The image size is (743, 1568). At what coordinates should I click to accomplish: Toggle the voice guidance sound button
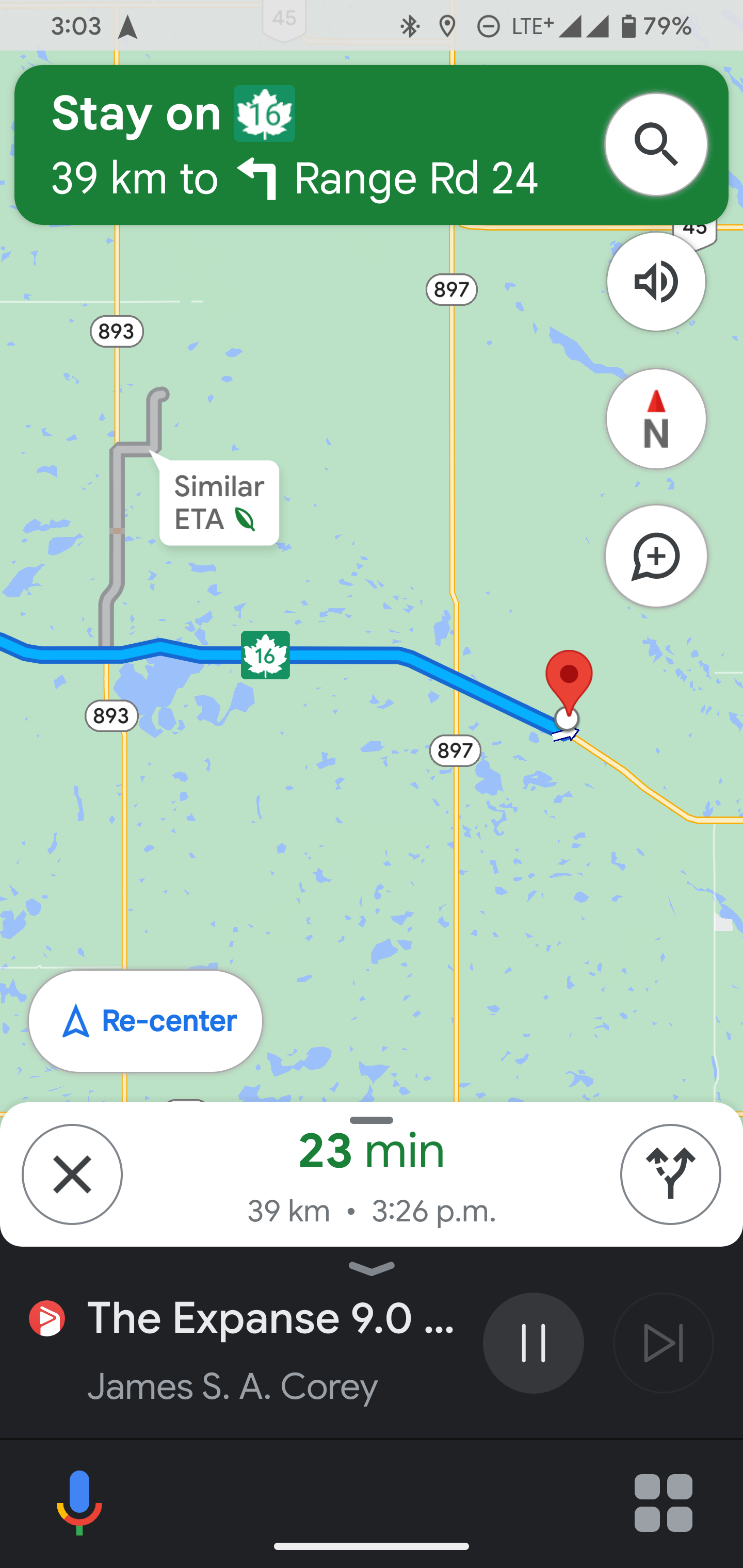(x=655, y=281)
